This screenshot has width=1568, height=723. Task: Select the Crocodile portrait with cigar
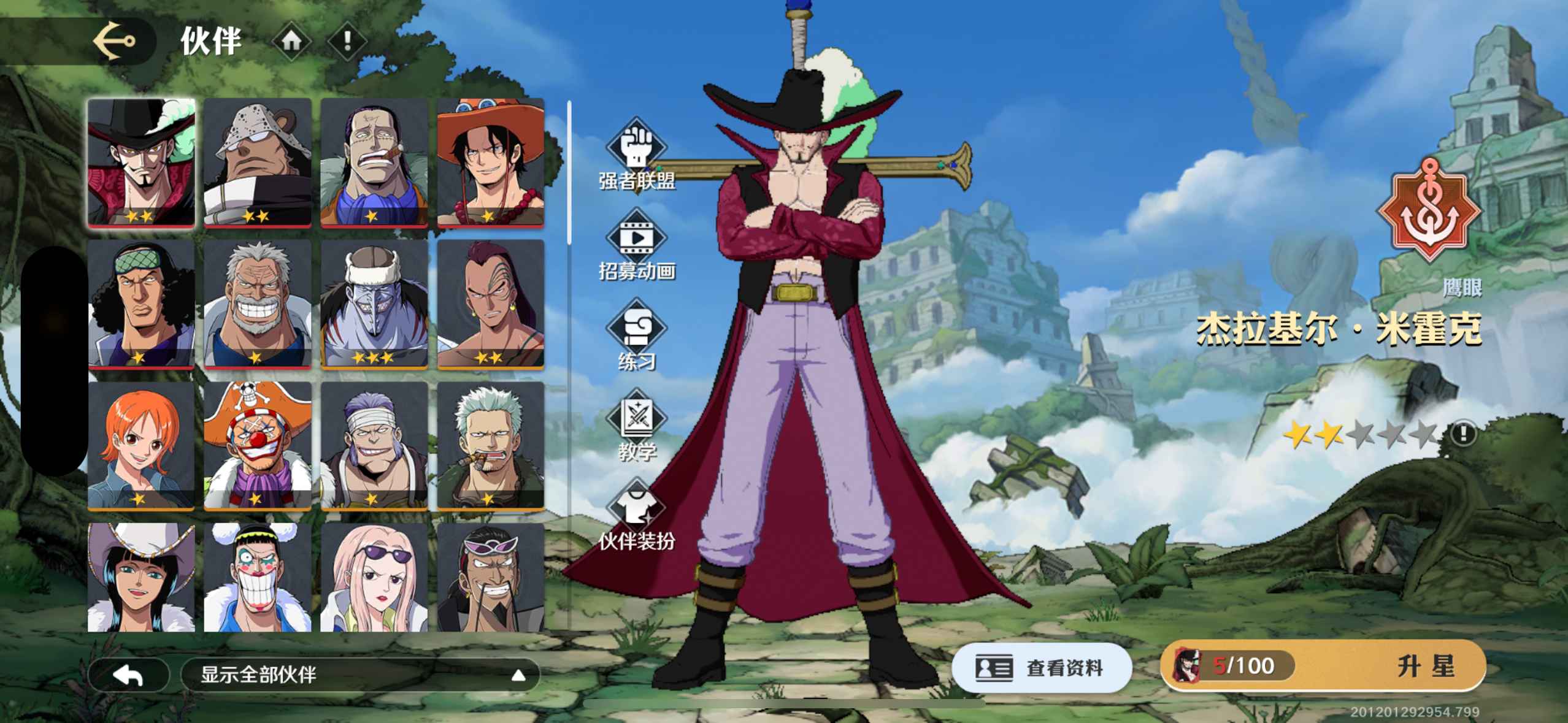pos(374,163)
